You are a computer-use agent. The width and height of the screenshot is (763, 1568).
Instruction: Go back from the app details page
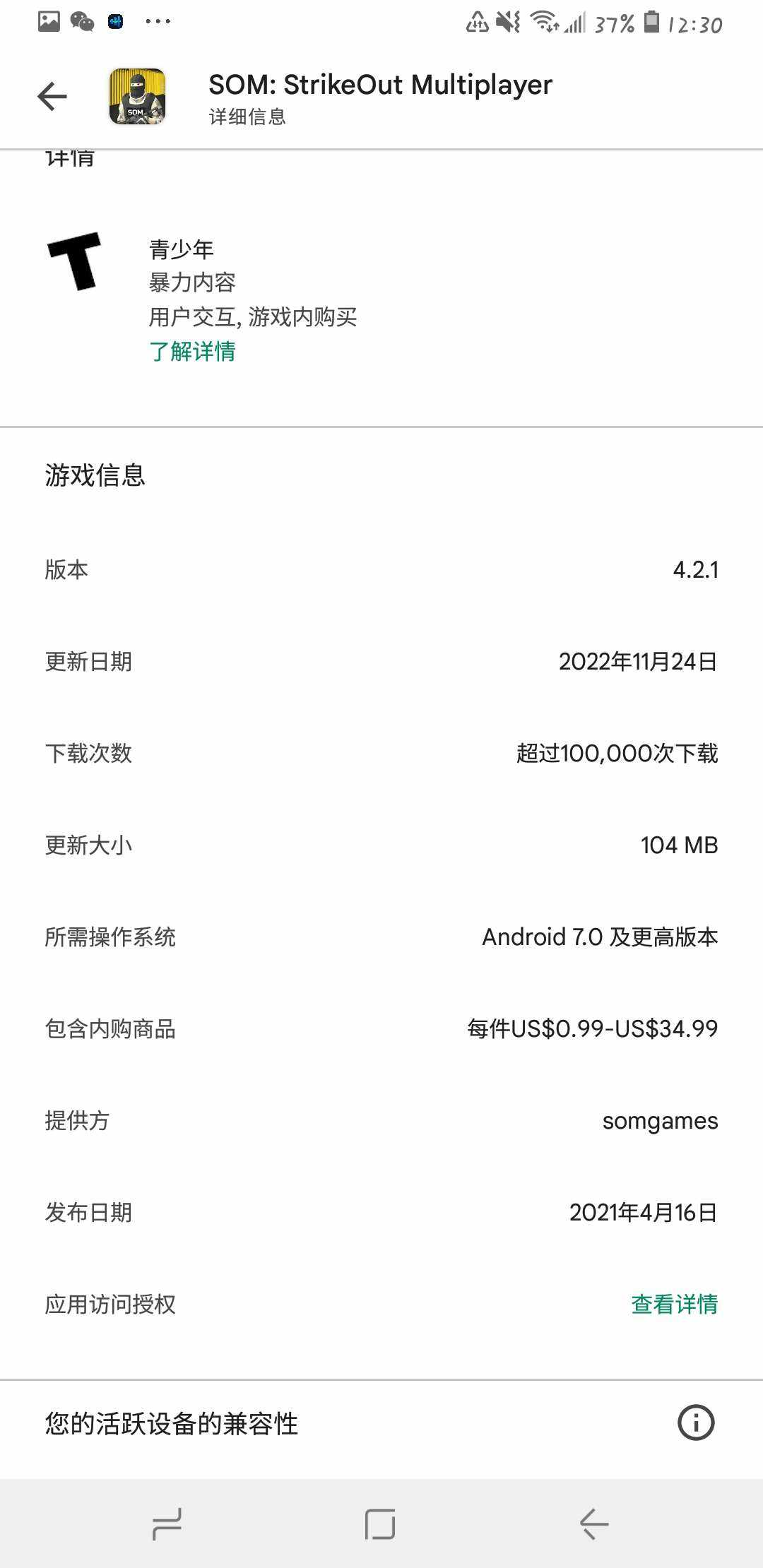(x=52, y=97)
